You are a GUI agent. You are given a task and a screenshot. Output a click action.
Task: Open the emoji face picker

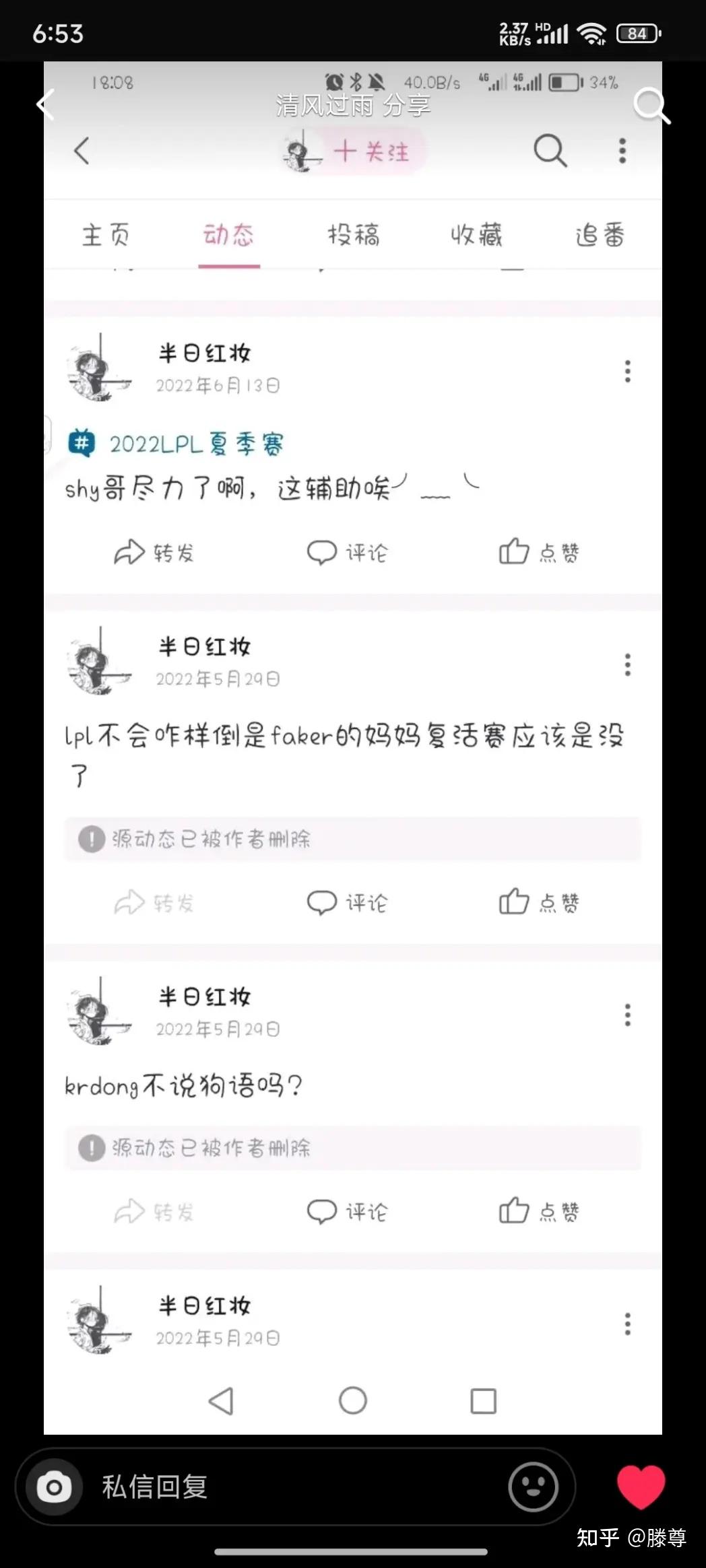[533, 1487]
